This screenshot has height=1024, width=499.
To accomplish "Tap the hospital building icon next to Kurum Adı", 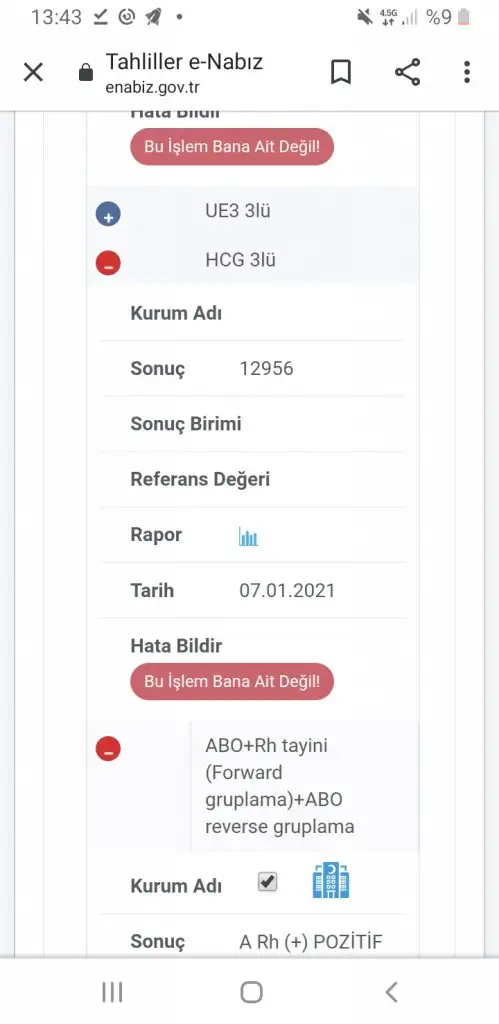I will click(x=331, y=880).
